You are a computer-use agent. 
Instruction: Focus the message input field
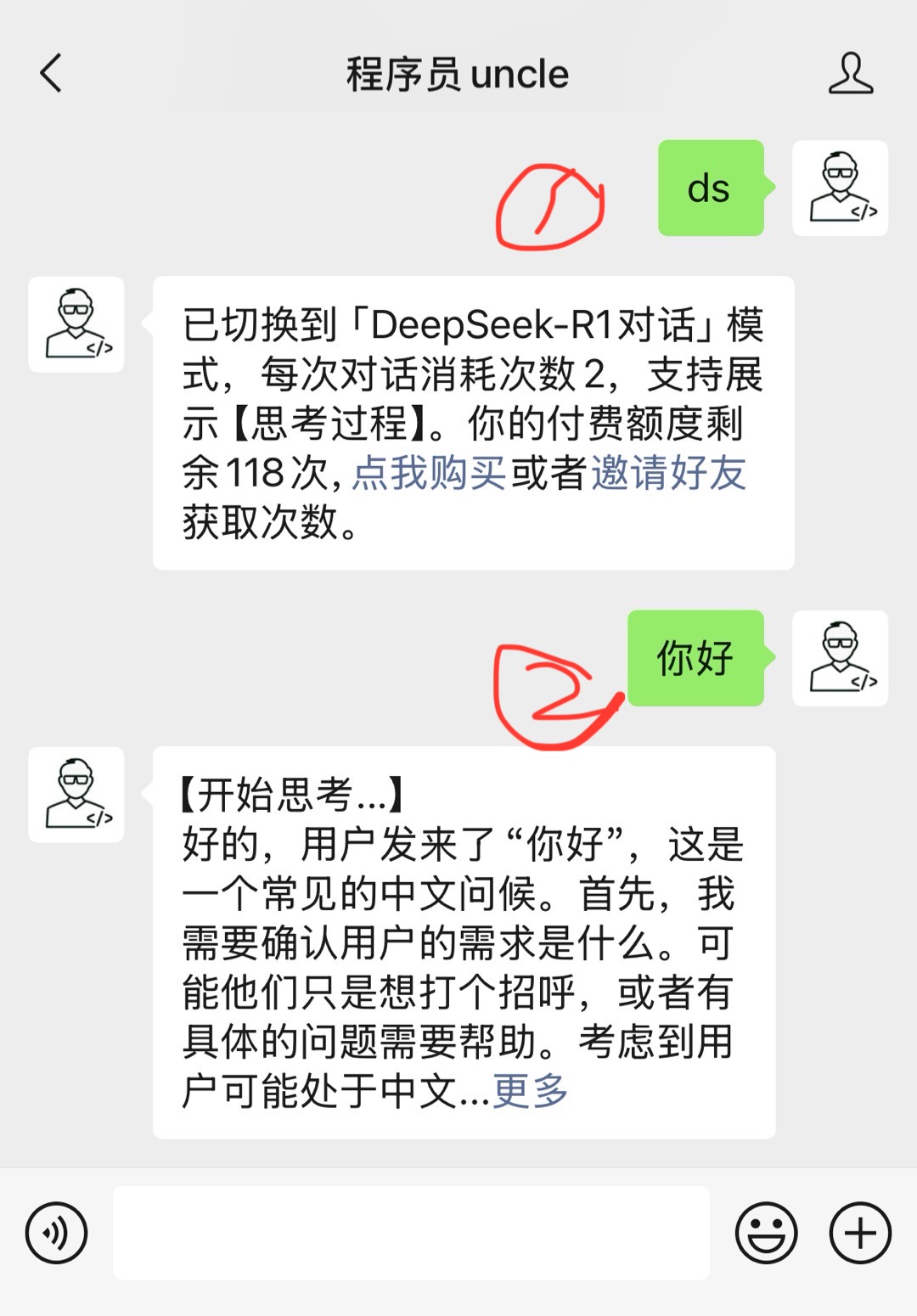pyautogui.click(x=411, y=1233)
